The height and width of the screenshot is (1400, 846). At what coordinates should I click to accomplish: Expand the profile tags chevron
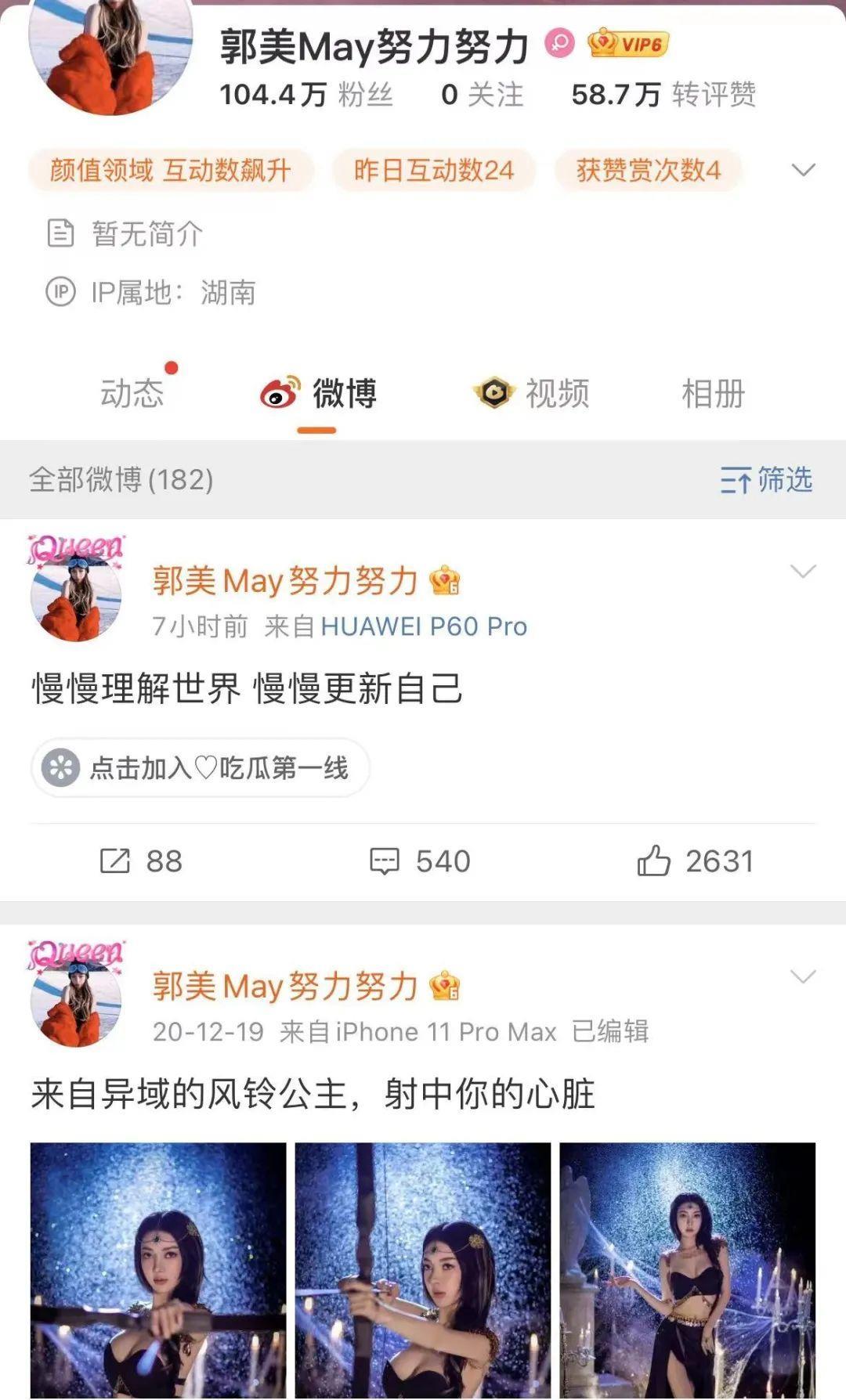[804, 170]
